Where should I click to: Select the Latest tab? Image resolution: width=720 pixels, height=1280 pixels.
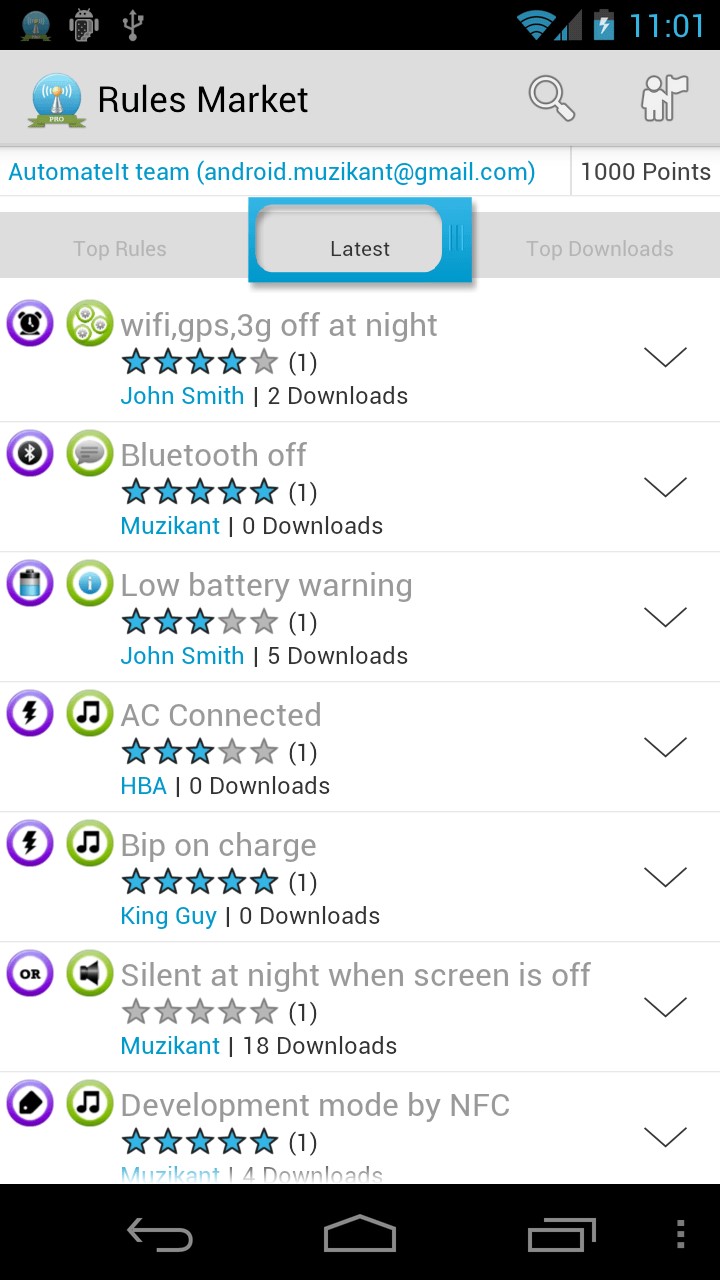(x=359, y=249)
